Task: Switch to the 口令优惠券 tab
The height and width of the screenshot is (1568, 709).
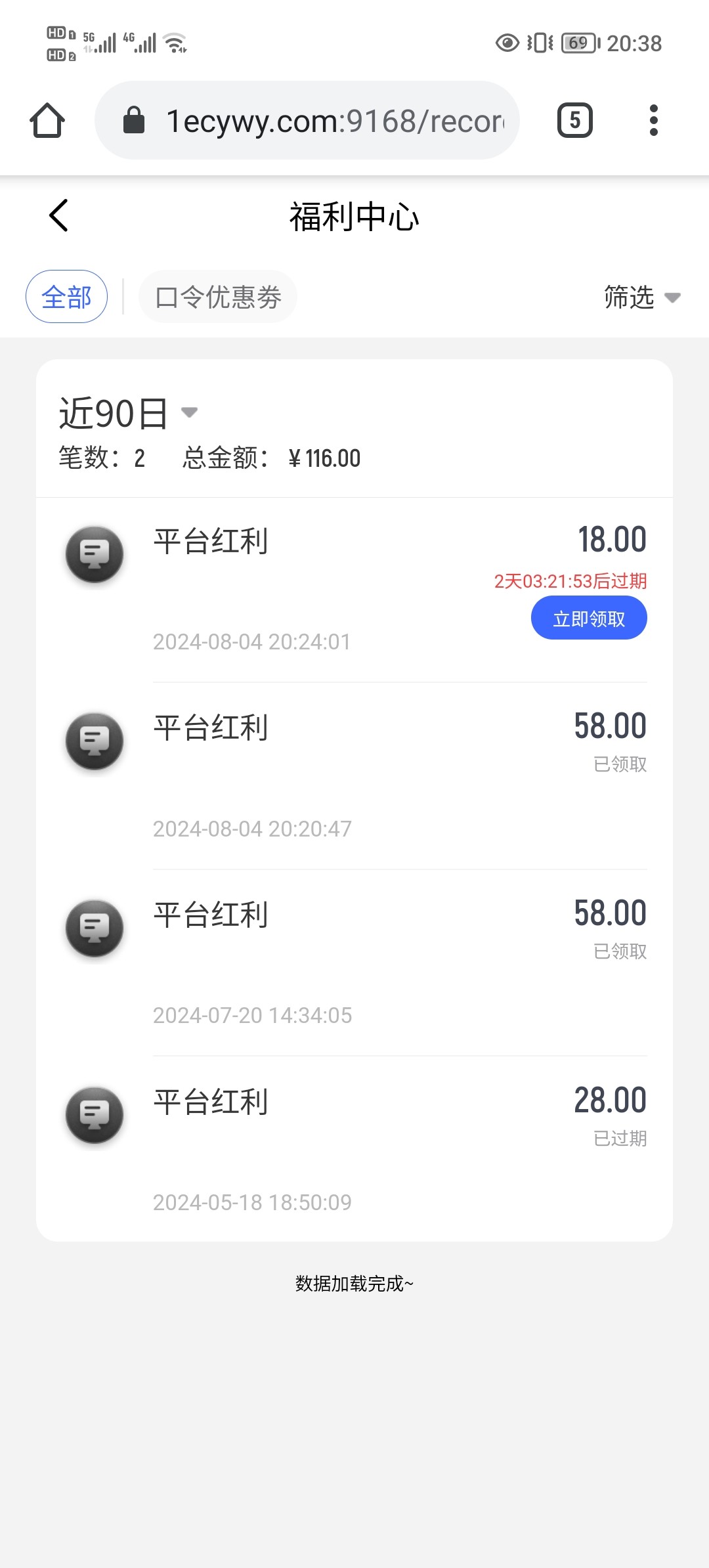Action: [218, 297]
